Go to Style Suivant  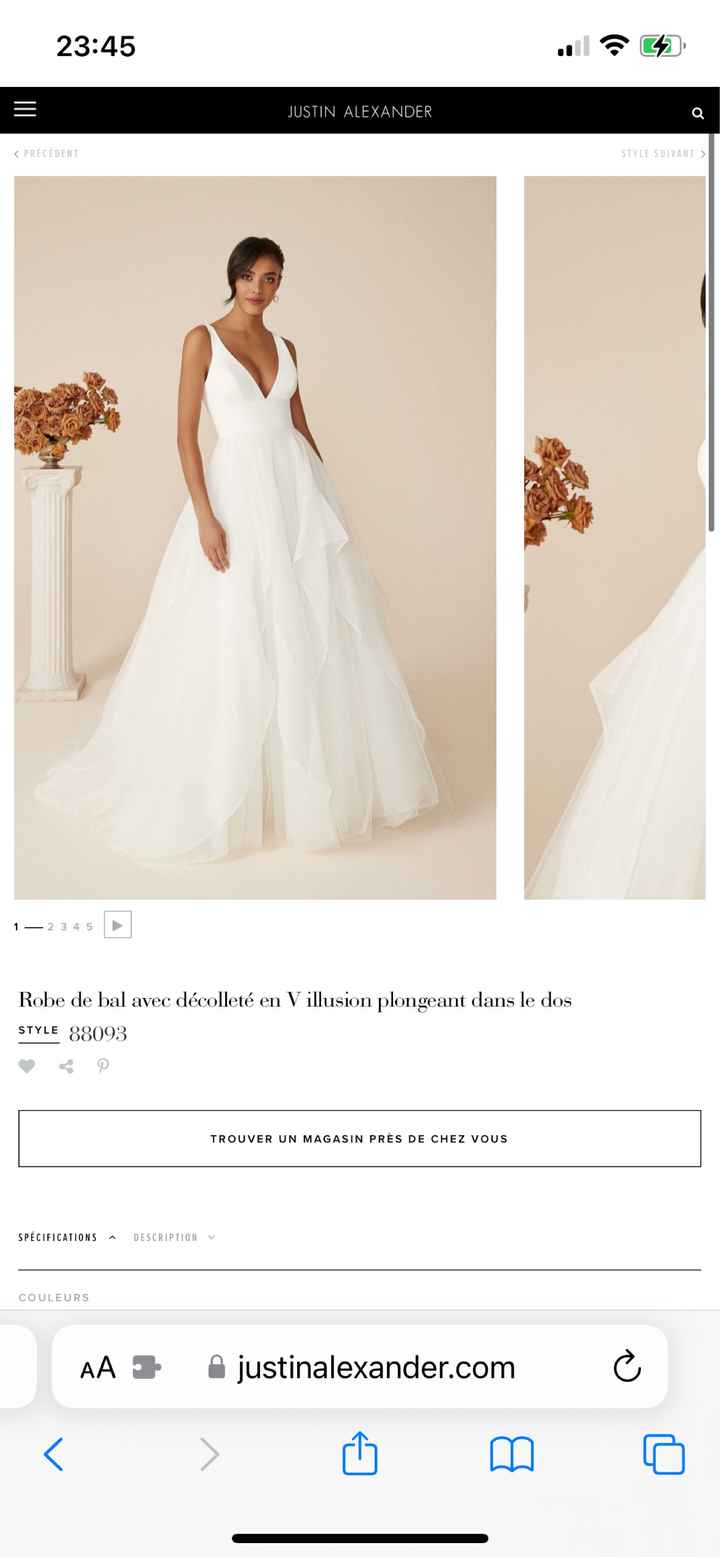coord(662,154)
